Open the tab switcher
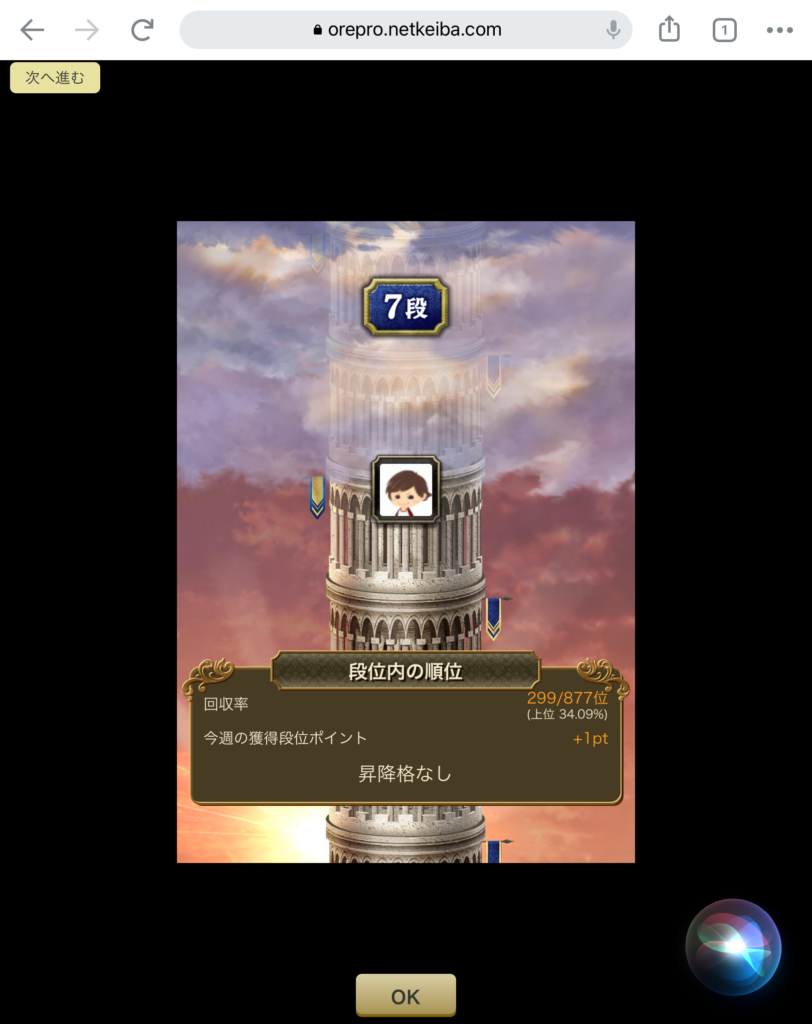The height and width of the screenshot is (1024, 812). click(x=725, y=30)
